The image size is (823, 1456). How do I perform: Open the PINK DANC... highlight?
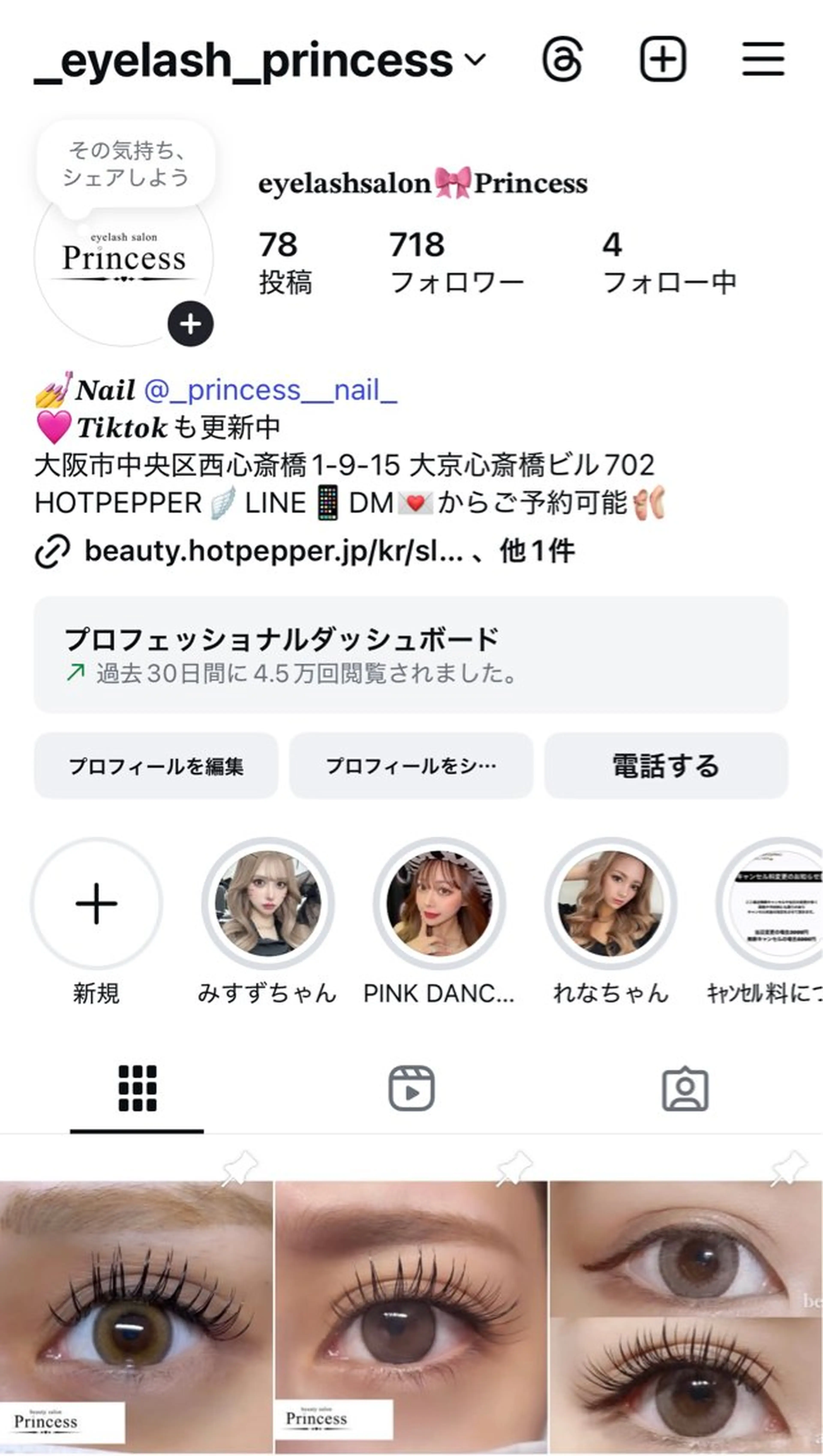[x=439, y=903]
